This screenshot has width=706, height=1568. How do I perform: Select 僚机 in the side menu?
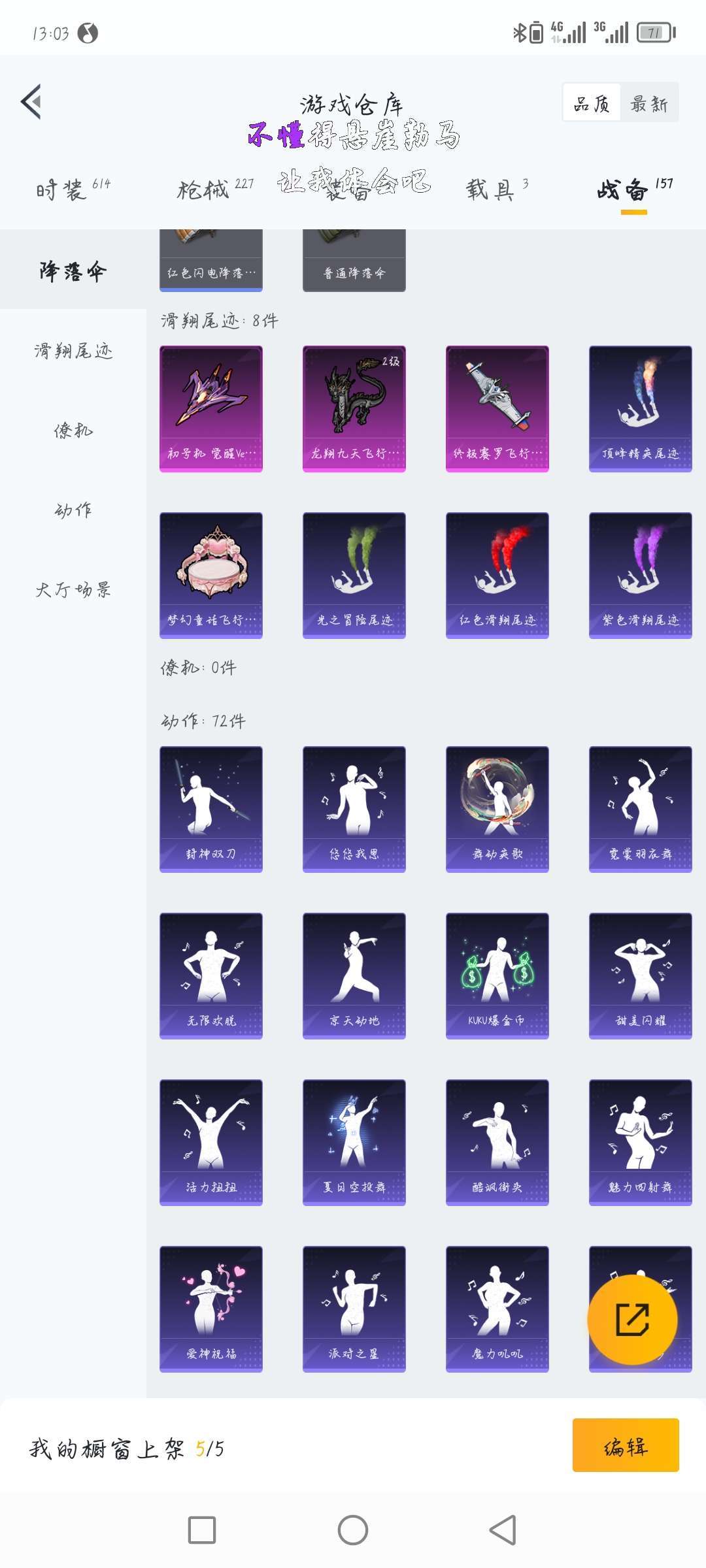coord(73,431)
